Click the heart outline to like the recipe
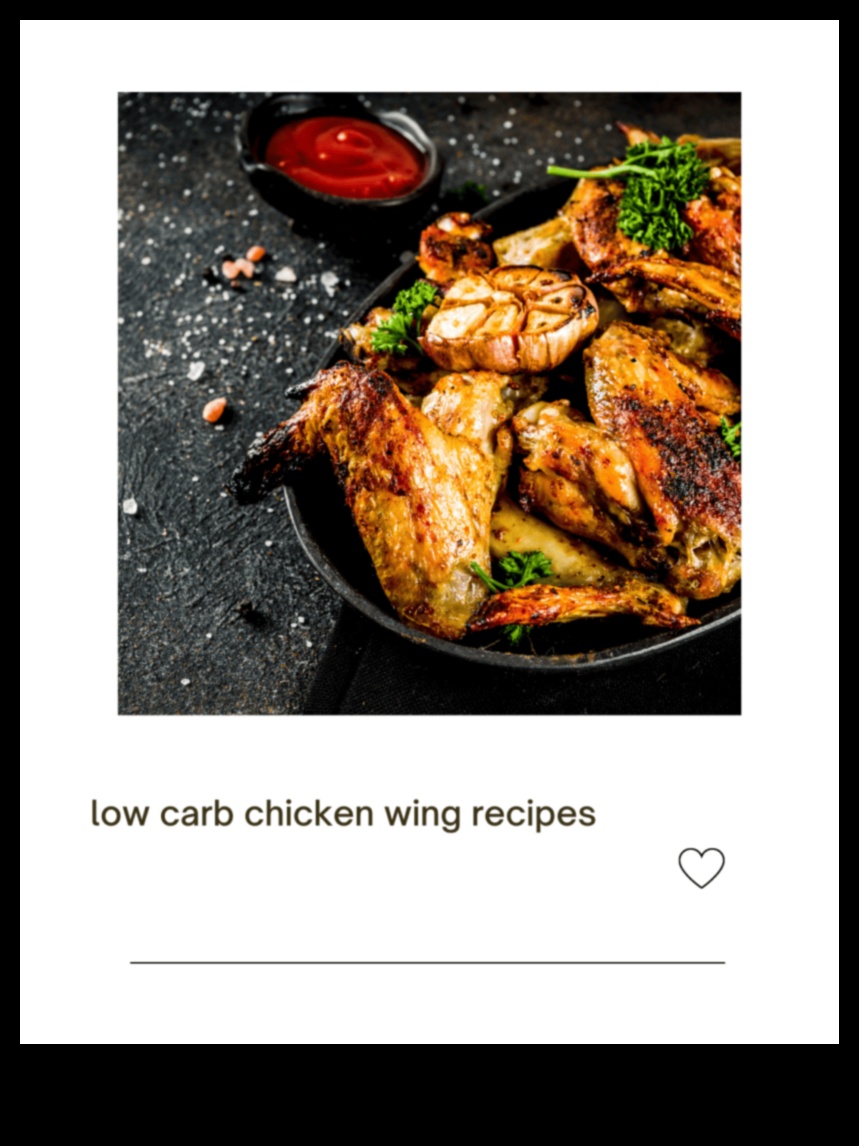 pos(703,869)
